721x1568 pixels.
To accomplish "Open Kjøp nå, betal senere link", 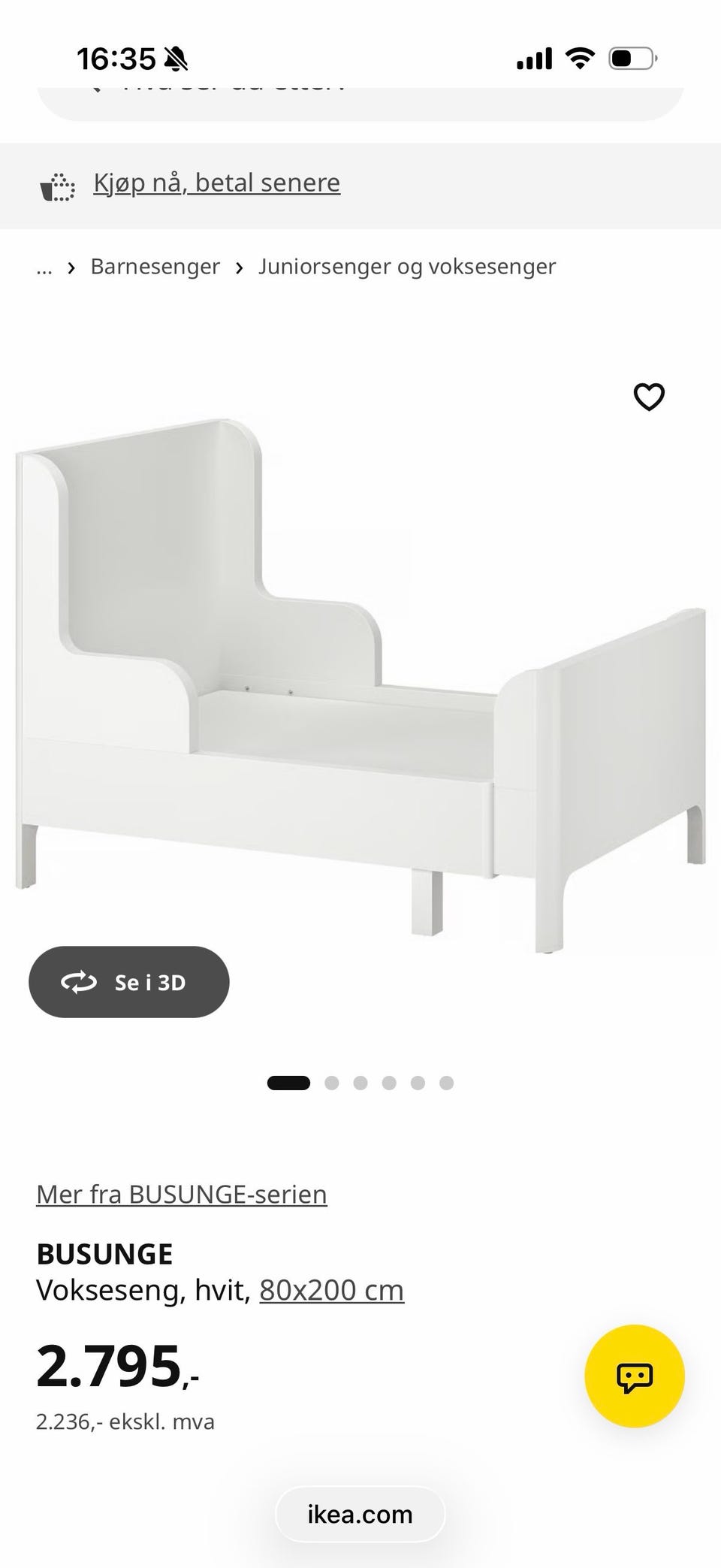I will point(216,183).
